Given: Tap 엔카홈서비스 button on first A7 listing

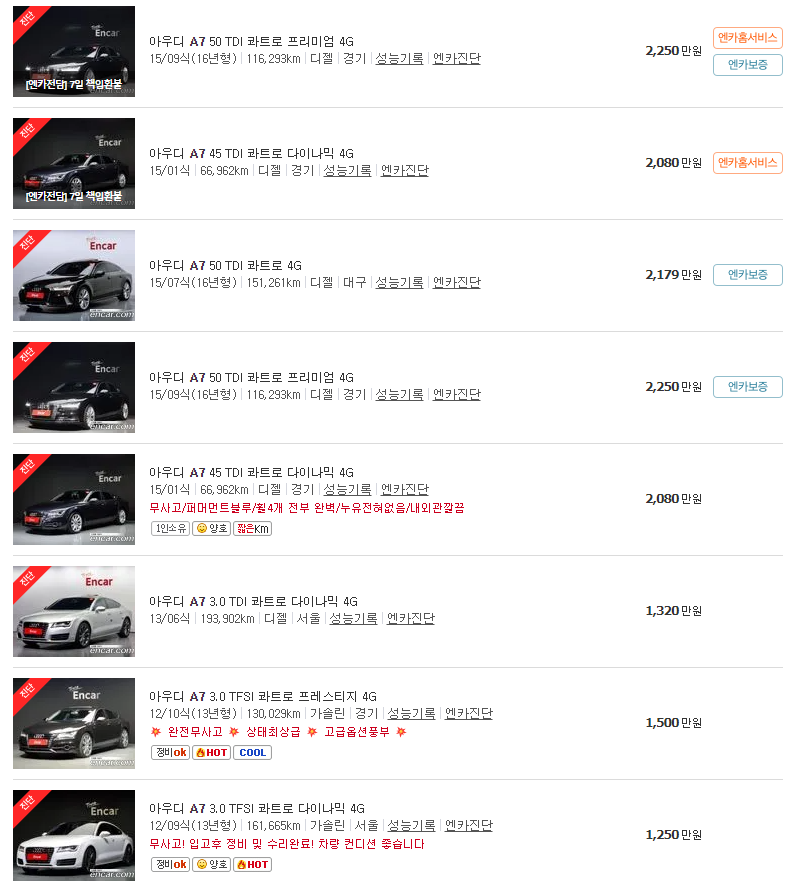Looking at the screenshot, I should click(x=747, y=38).
